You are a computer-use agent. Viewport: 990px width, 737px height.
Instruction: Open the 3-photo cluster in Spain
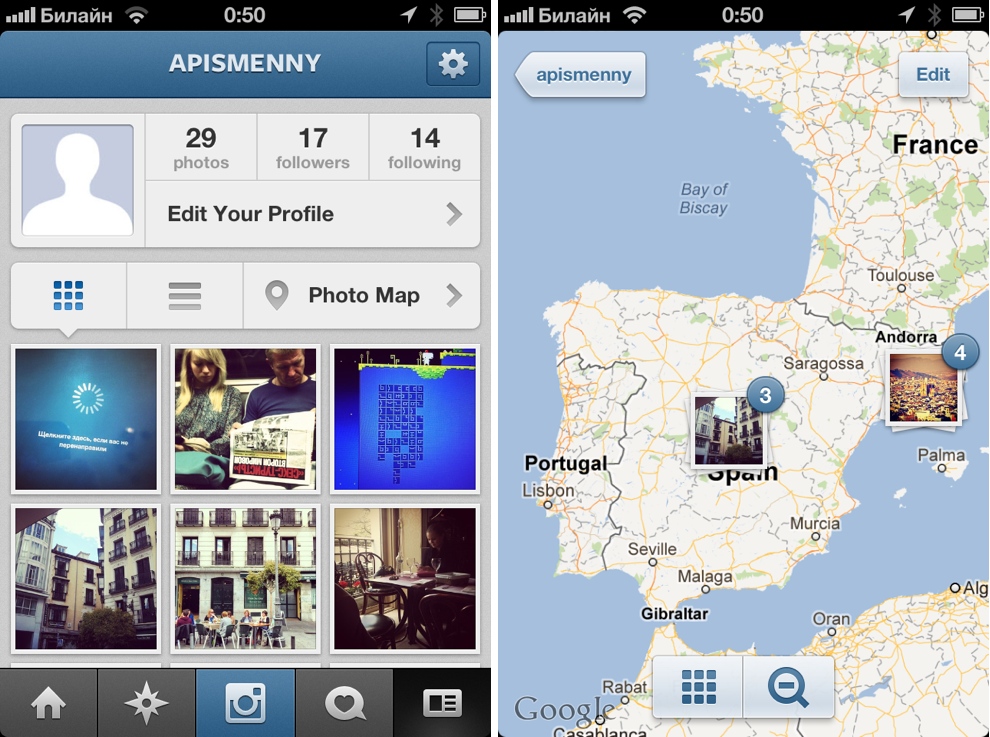click(730, 429)
